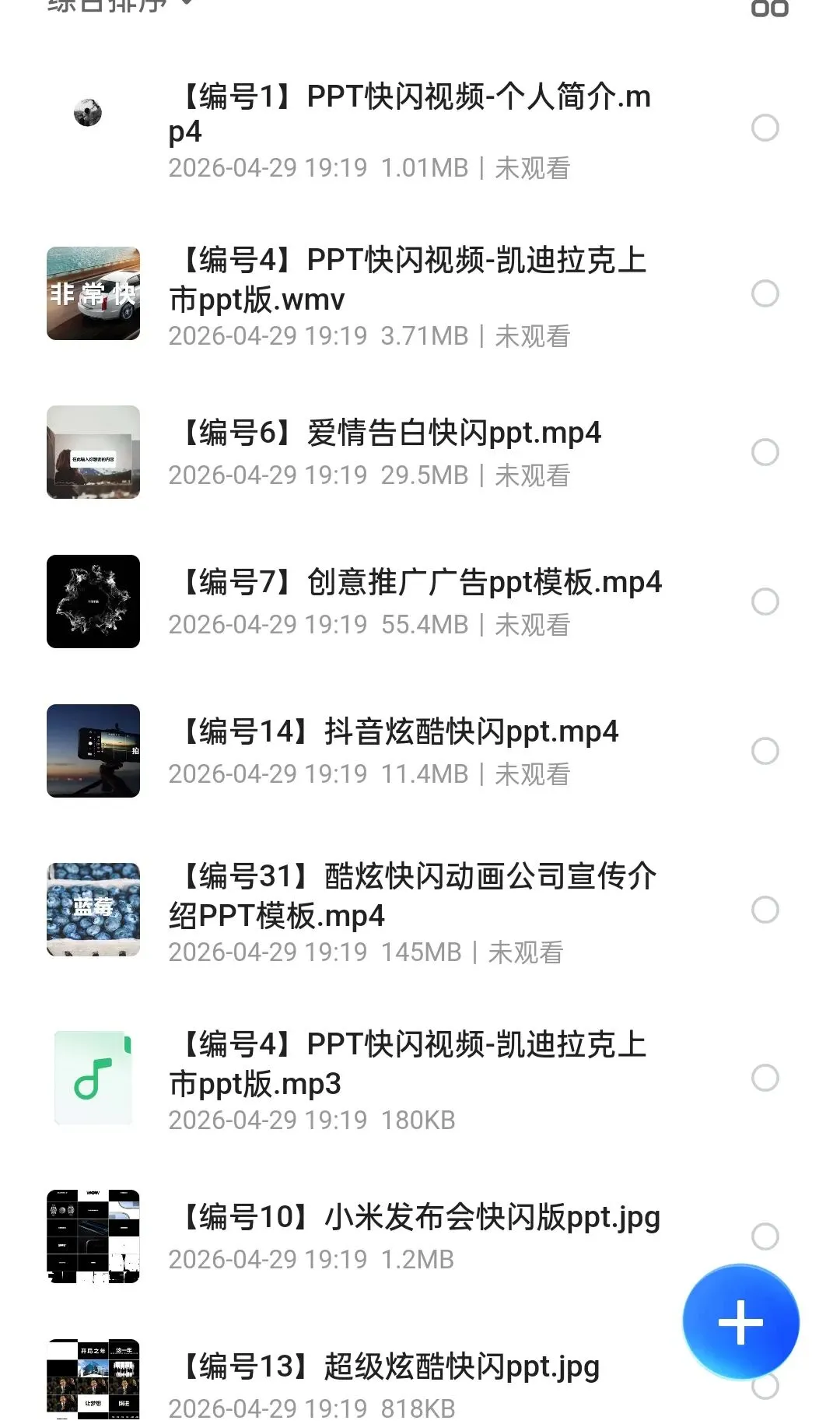Select the 【编号1】个人简介.mp4 file circle
This screenshot has width=840, height=1424.
(765, 128)
